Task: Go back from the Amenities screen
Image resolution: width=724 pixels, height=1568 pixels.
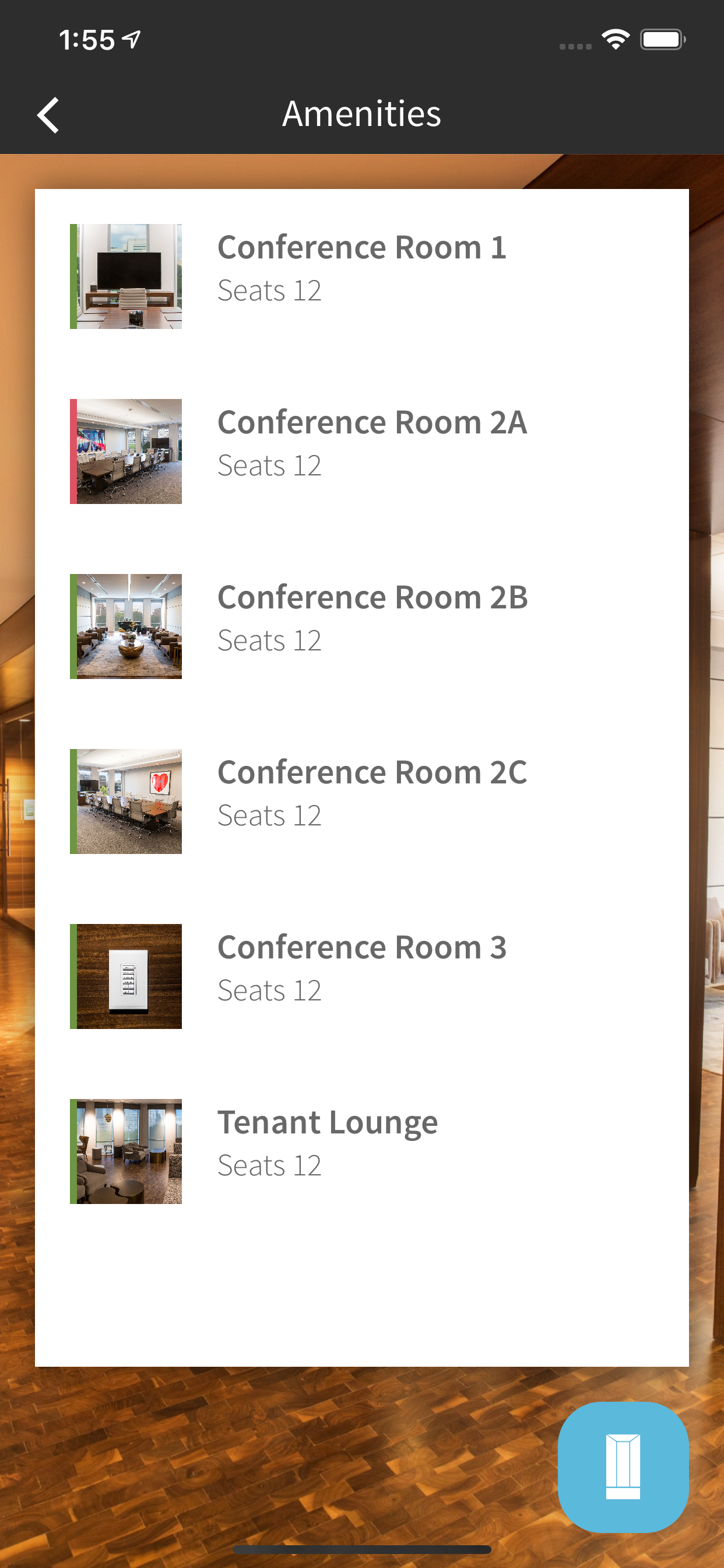Action: (x=48, y=114)
